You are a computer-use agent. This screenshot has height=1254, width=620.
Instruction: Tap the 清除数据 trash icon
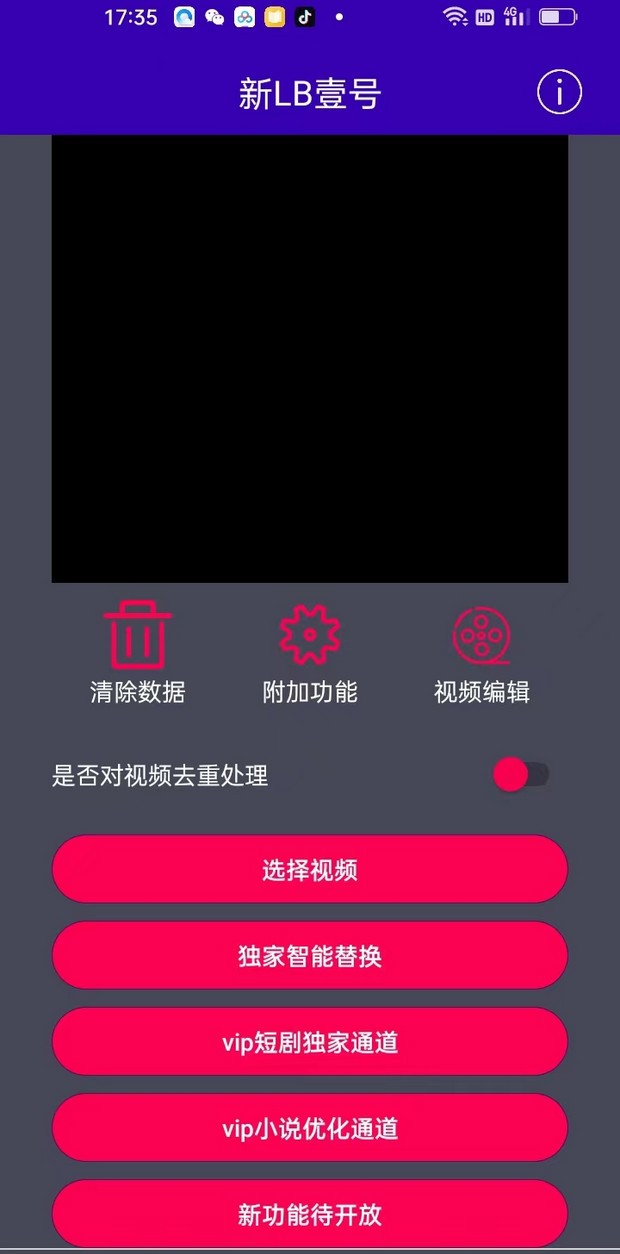click(x=138, y=635)
